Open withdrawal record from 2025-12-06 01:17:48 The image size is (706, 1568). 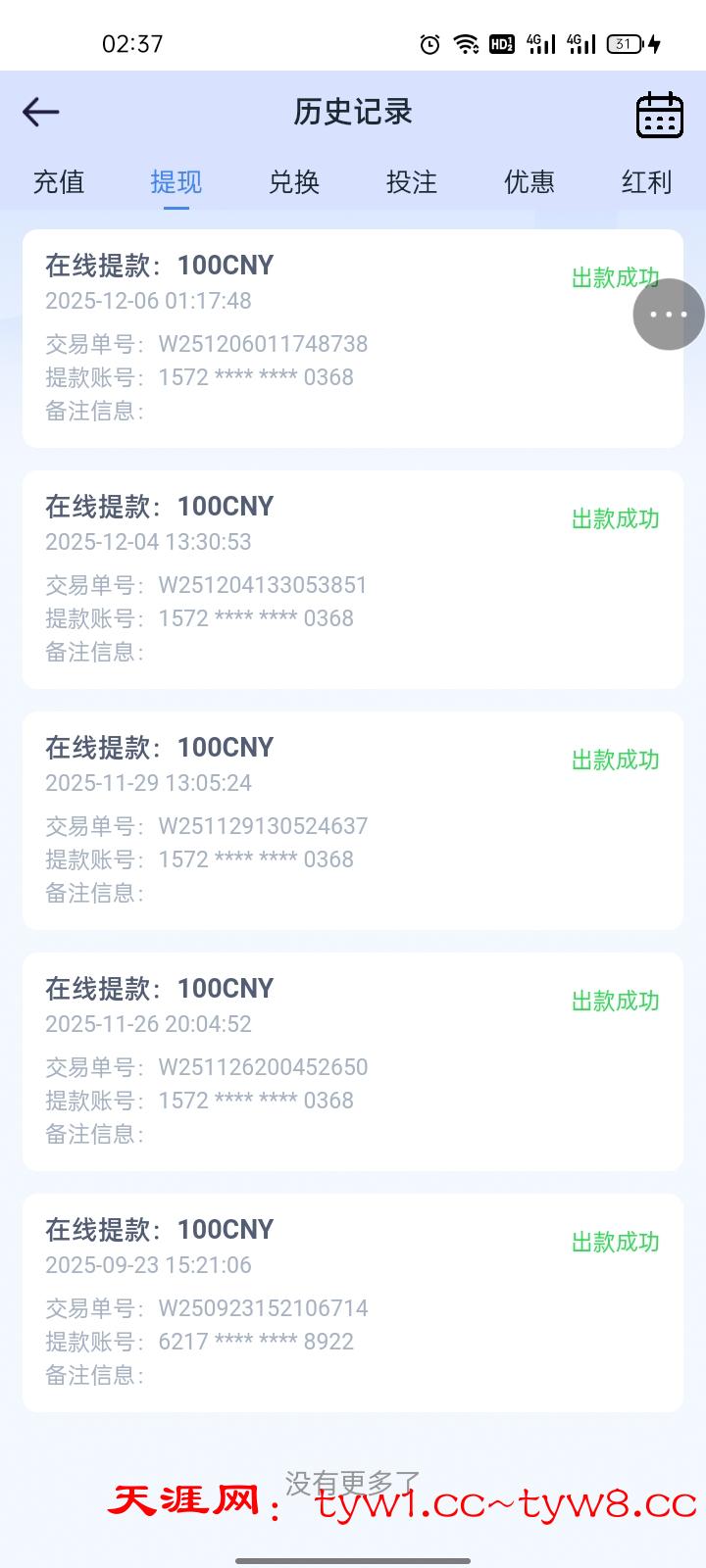pos(324,339)
